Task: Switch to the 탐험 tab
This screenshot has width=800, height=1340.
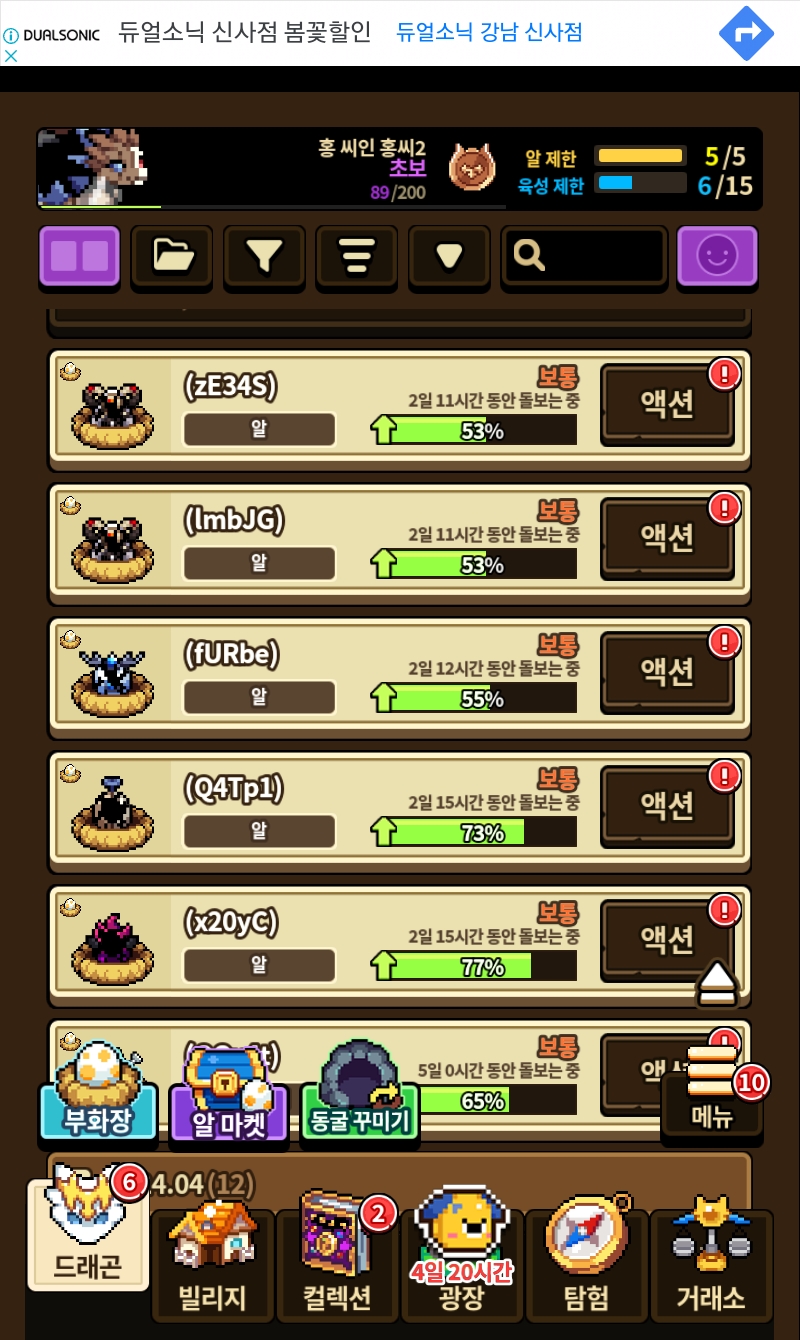Action: coord(586,1264)
